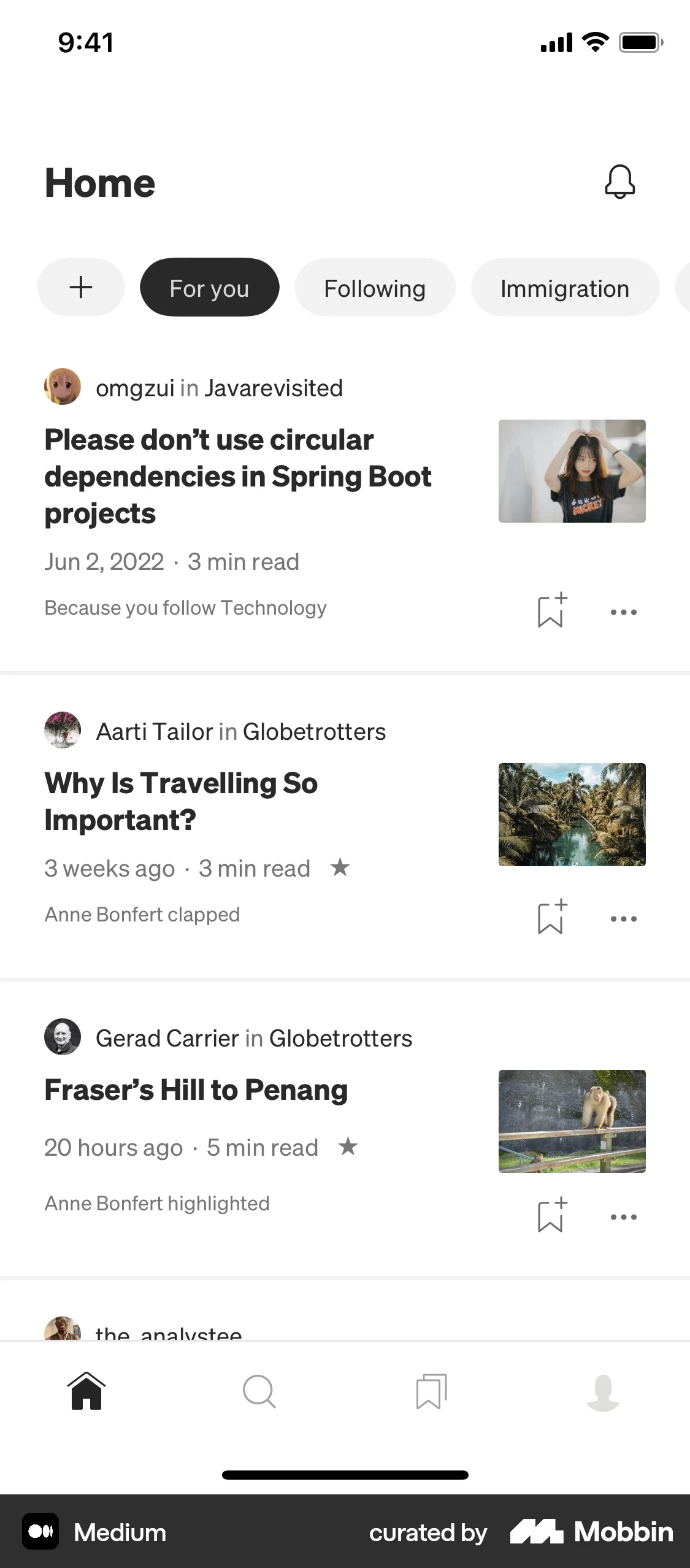
Task: Bookmark "Why Is Travelling So Important?"
Action: click(550, 917)
